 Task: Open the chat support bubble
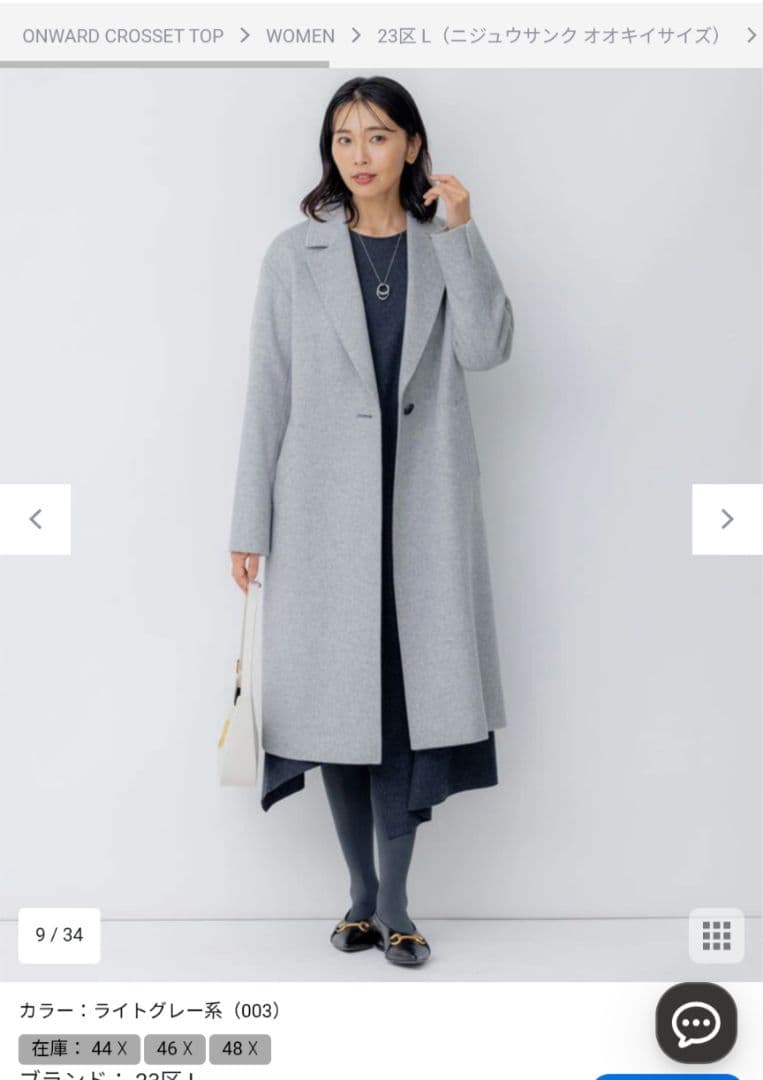(696, 1023)
